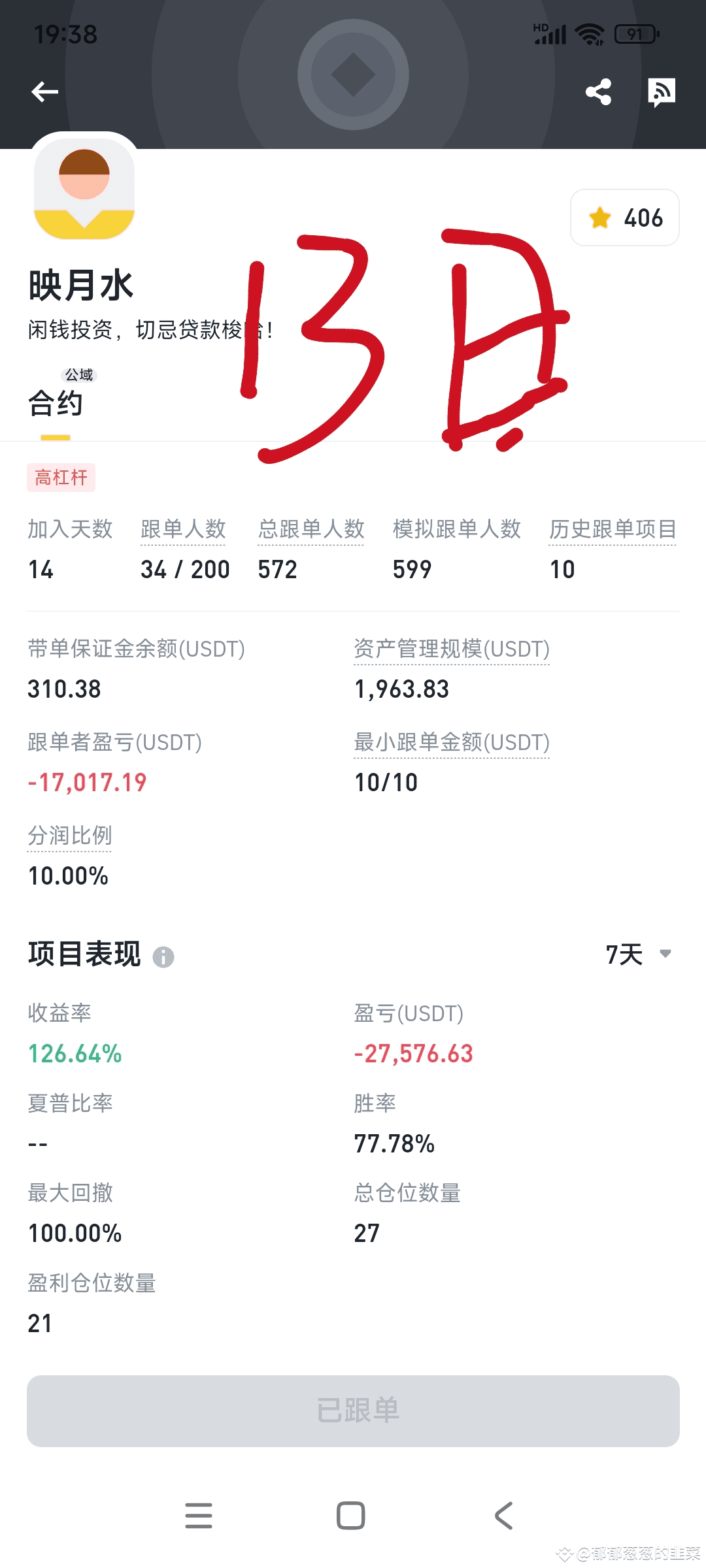
Task: Show explanation for 历史跟单项目
Action: pos(613,529)
